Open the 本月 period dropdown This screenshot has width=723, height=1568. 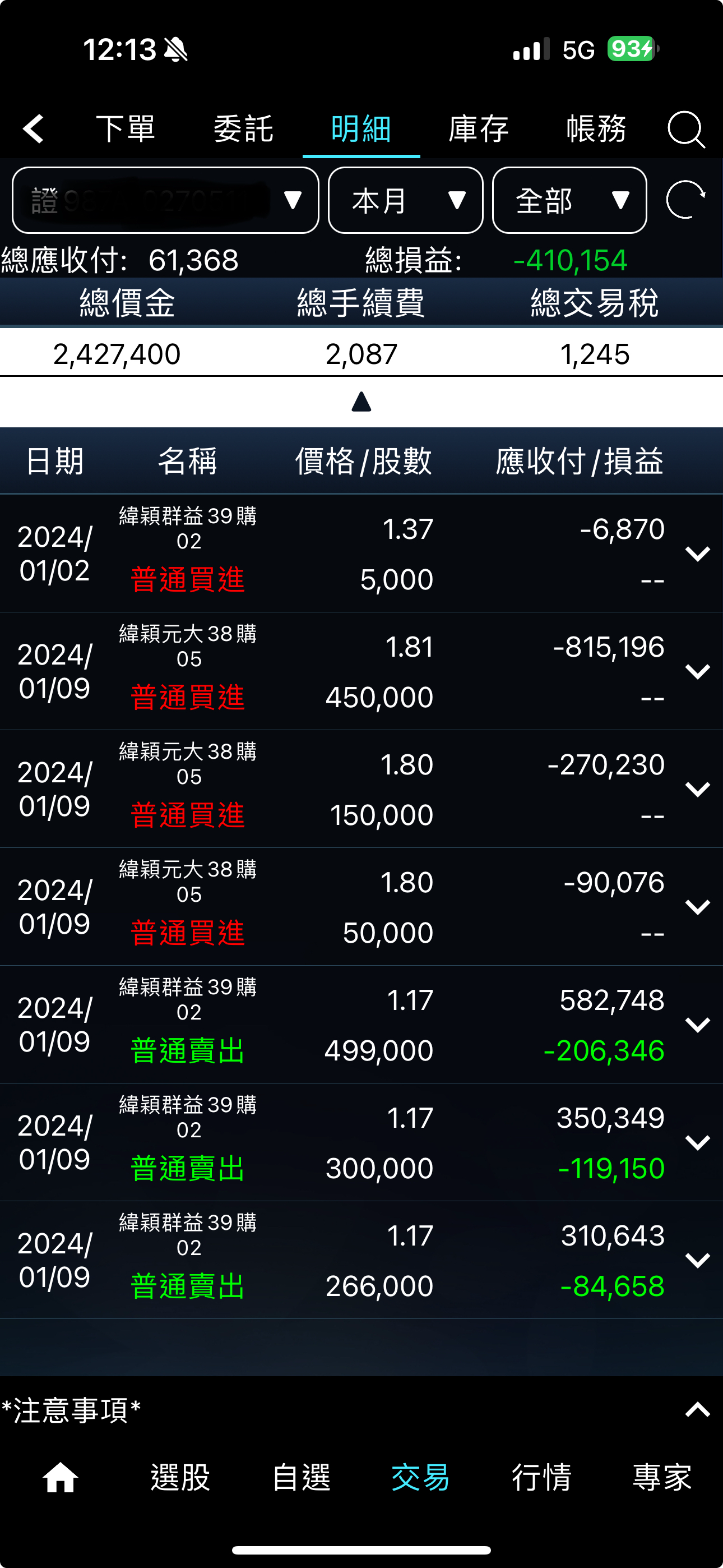pyautogui.click(x=405, y=200)
